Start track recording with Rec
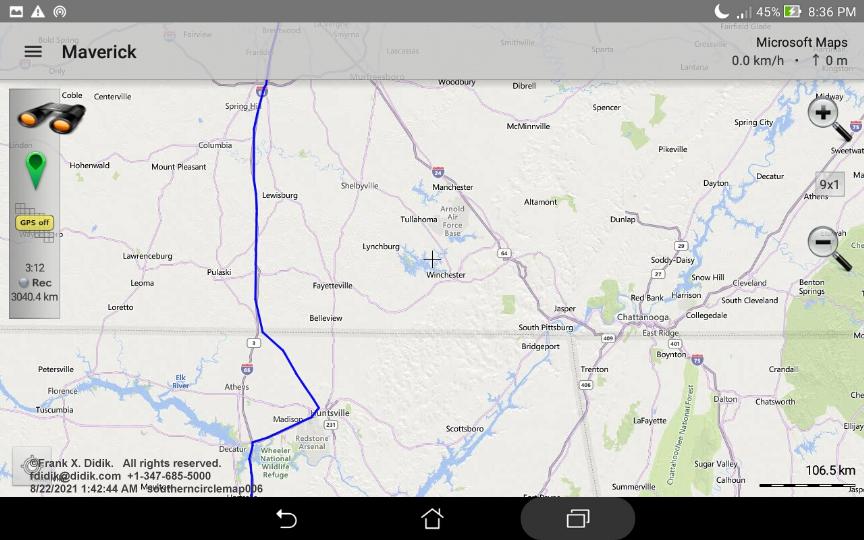 [x=35, y=283]
